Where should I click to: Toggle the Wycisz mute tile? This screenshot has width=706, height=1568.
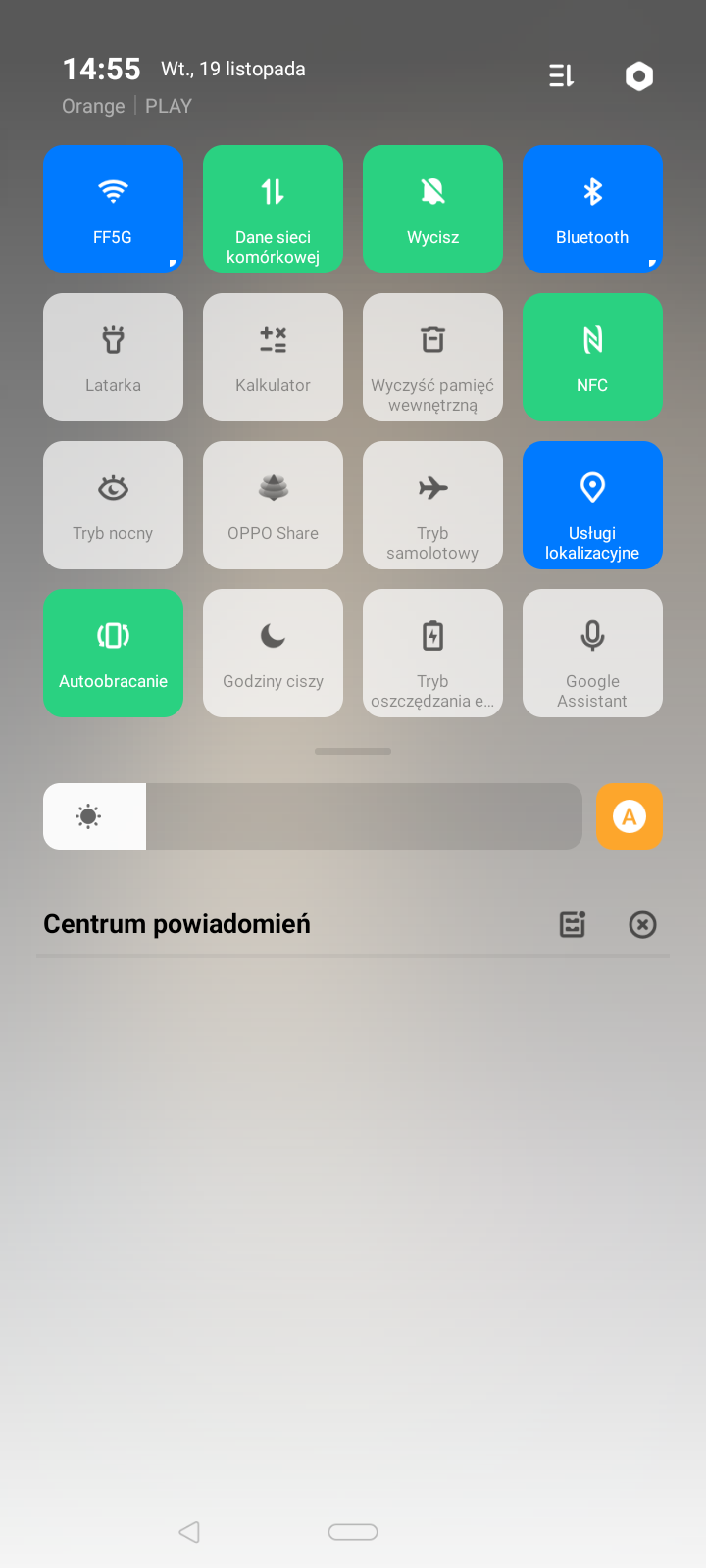click(433, 209)
